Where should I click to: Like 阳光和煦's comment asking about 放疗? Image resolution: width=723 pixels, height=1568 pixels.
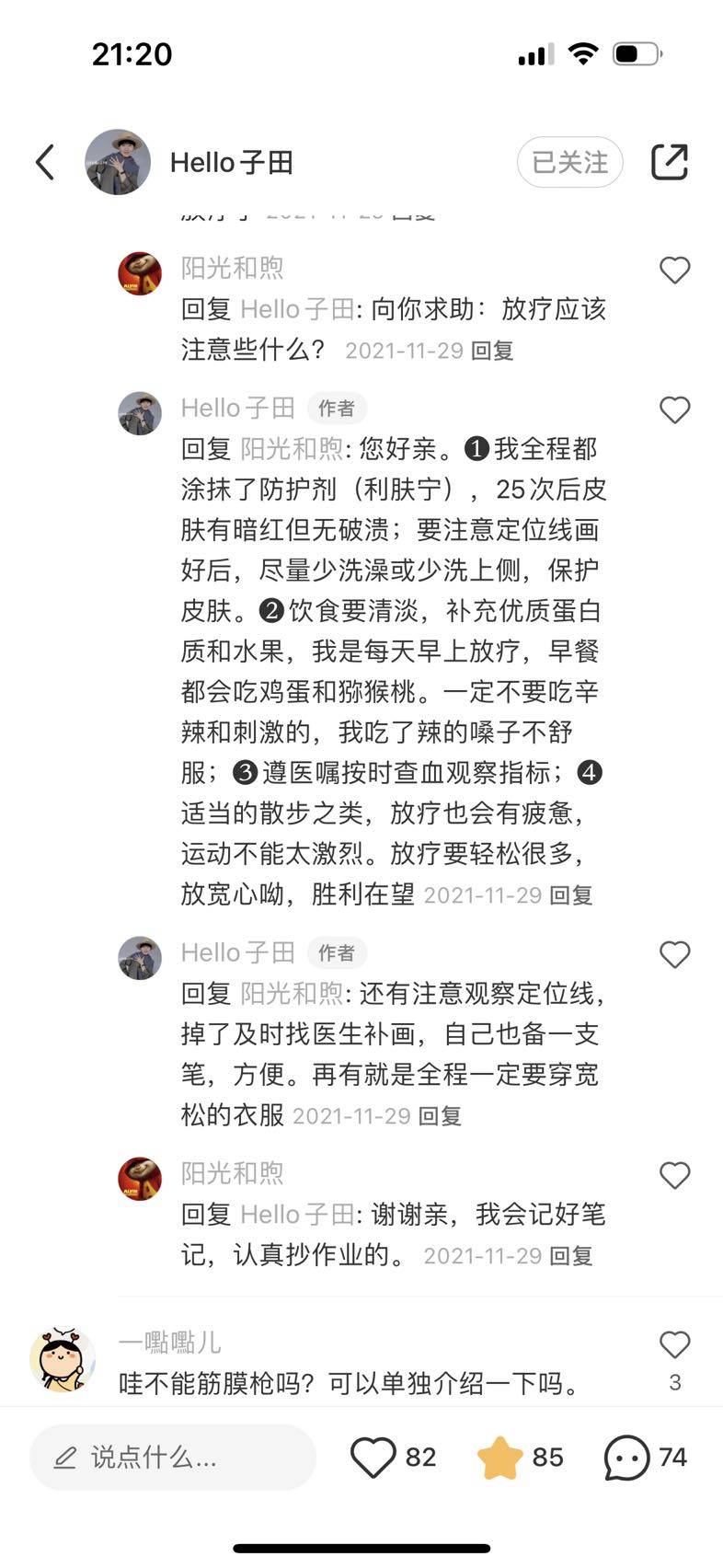click(674, 271)
